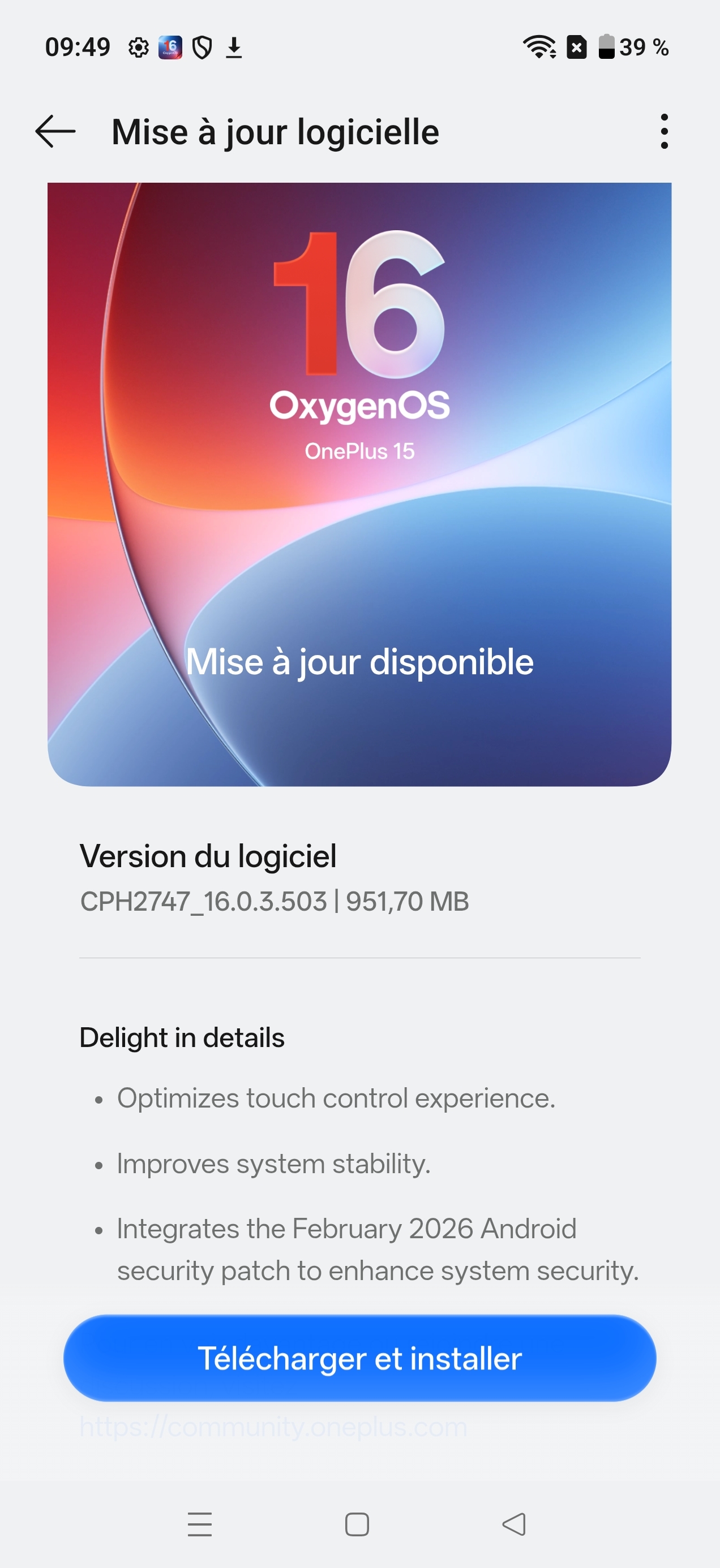The width and height of the screenshot is (720, 1568).
Task: Open the community.oneplus.com link
Action: [x=273, y=1427]
